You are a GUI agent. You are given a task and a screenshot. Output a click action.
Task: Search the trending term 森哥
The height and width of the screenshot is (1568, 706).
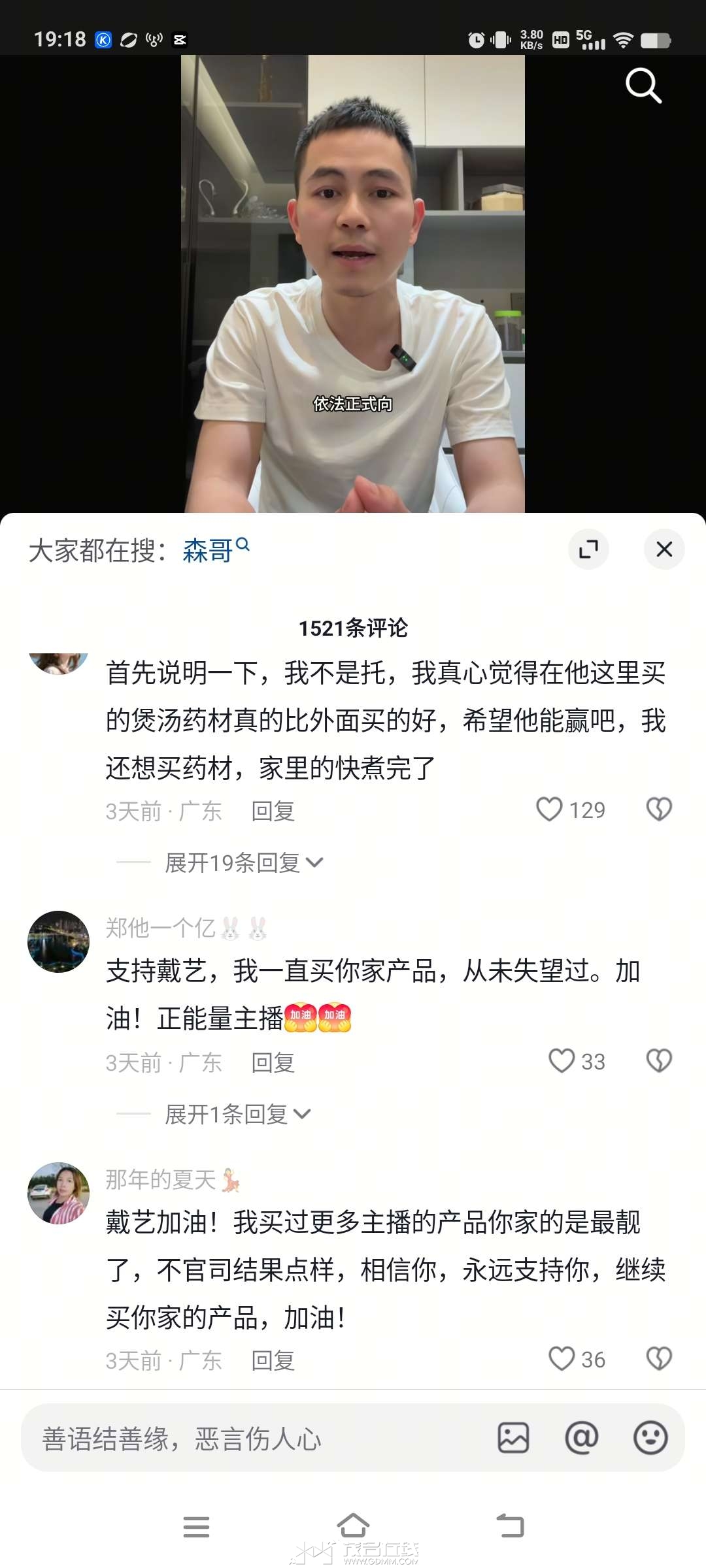pyautogui.click(x=209, y=550)
